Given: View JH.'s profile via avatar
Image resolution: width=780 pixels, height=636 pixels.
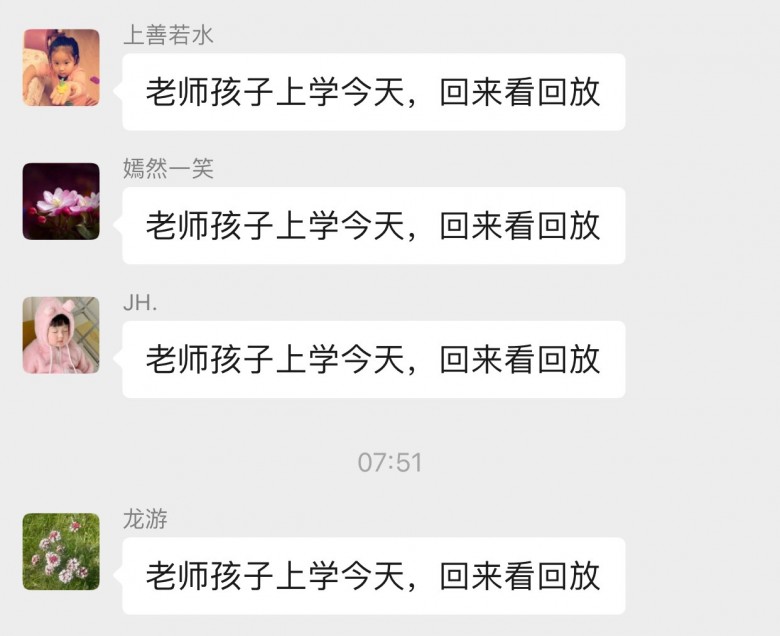Looking at the screenshot, I should pos(61,335).
